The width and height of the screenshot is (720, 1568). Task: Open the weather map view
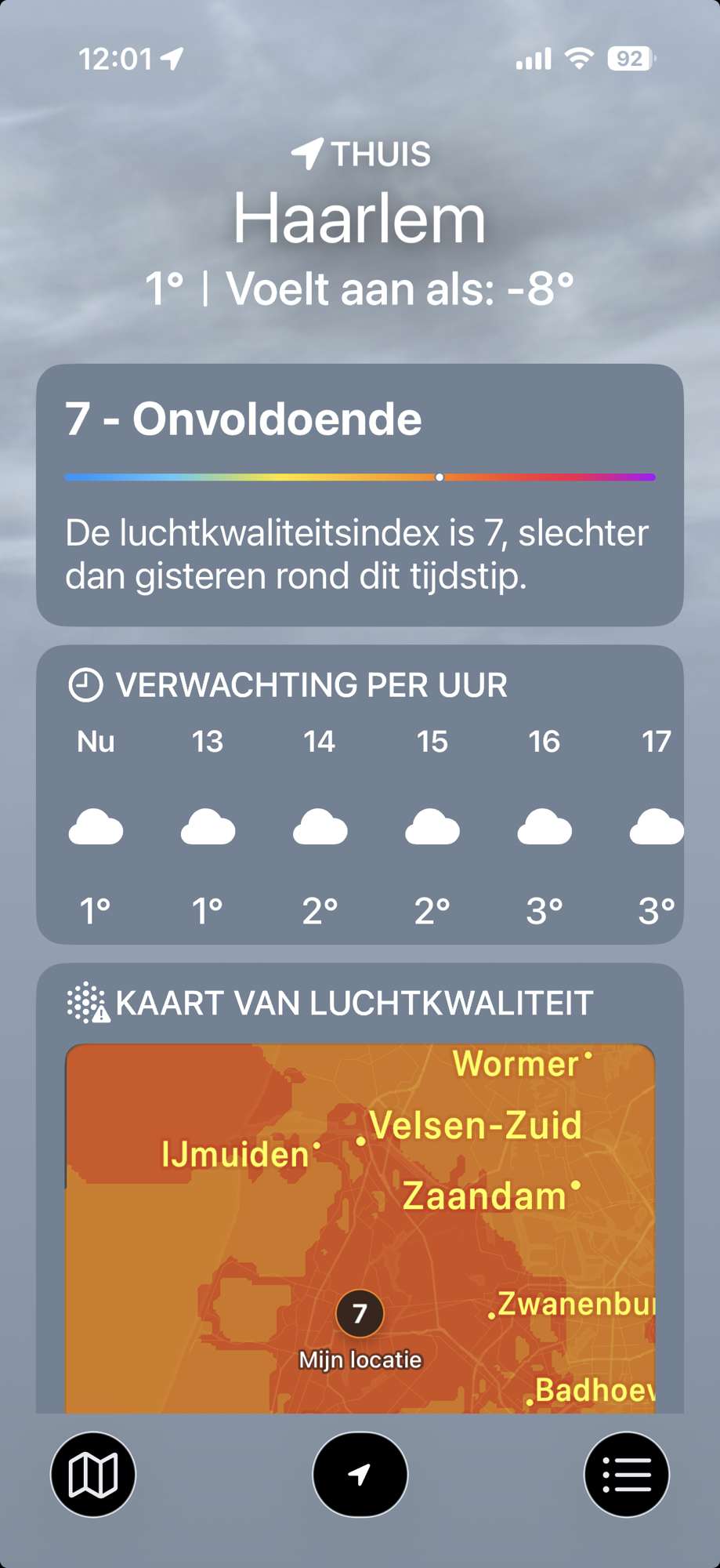point(93,1475)
